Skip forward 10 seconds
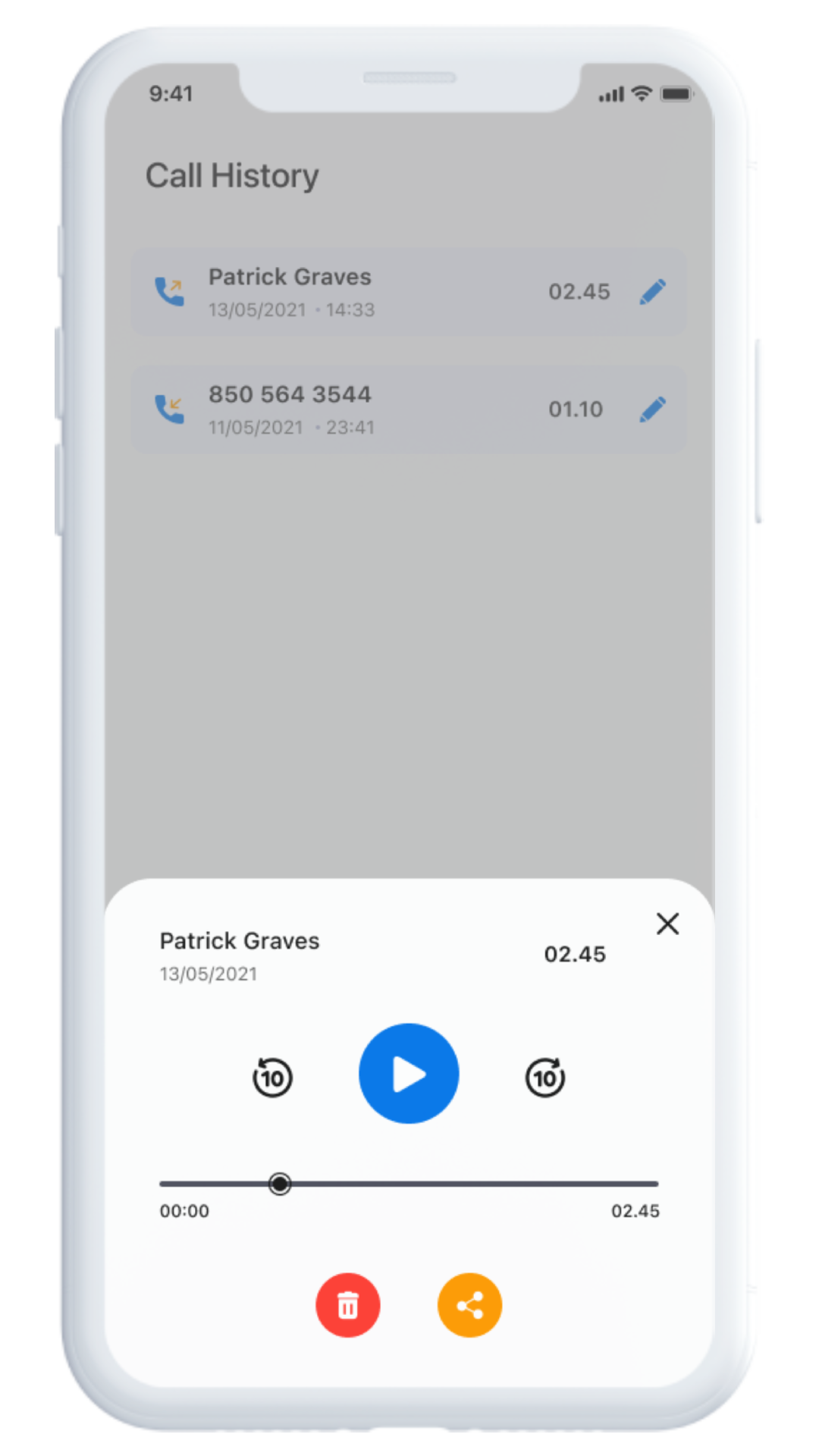The width and height of the screenshot is (819, 1456). point(545,1077)
